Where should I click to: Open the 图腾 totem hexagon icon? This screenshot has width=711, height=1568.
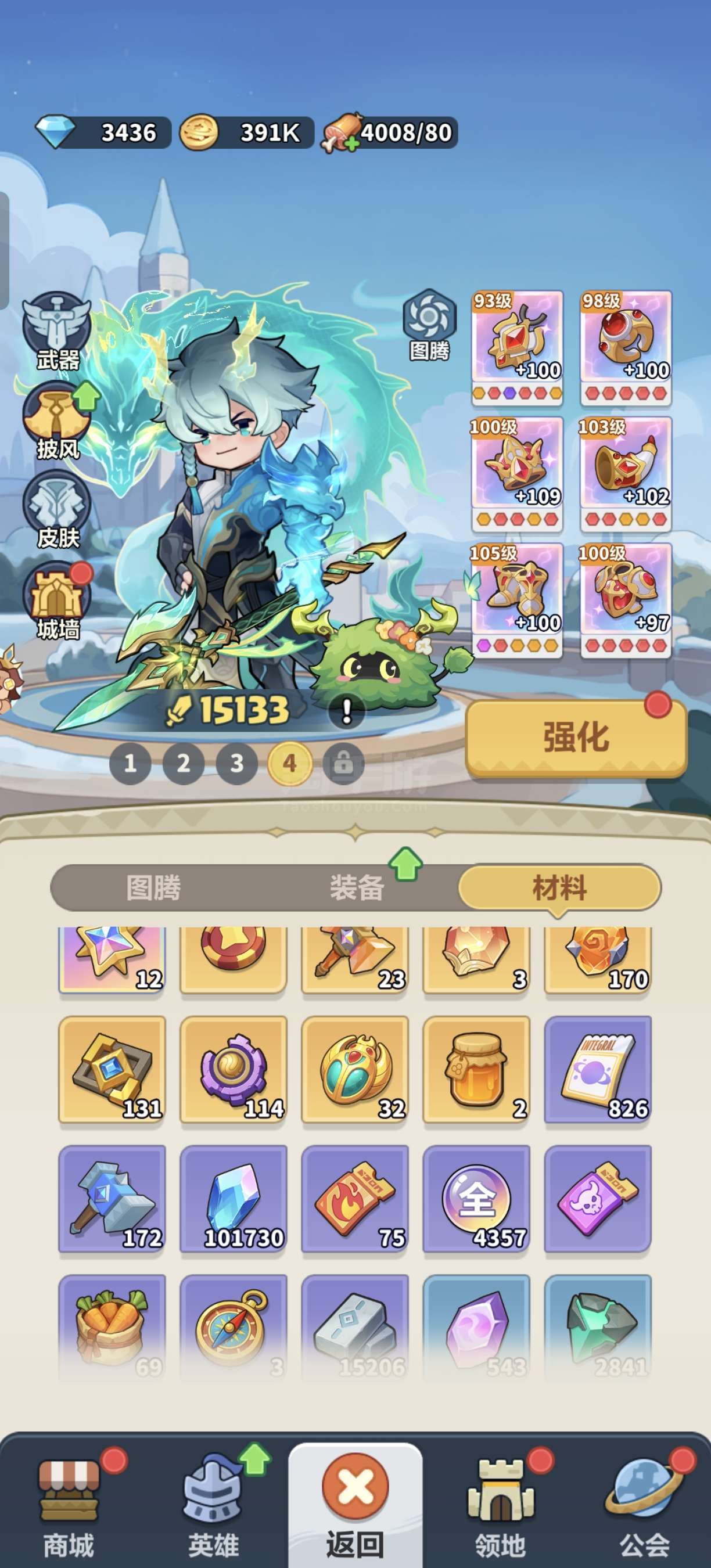click(x=429, y=323)
